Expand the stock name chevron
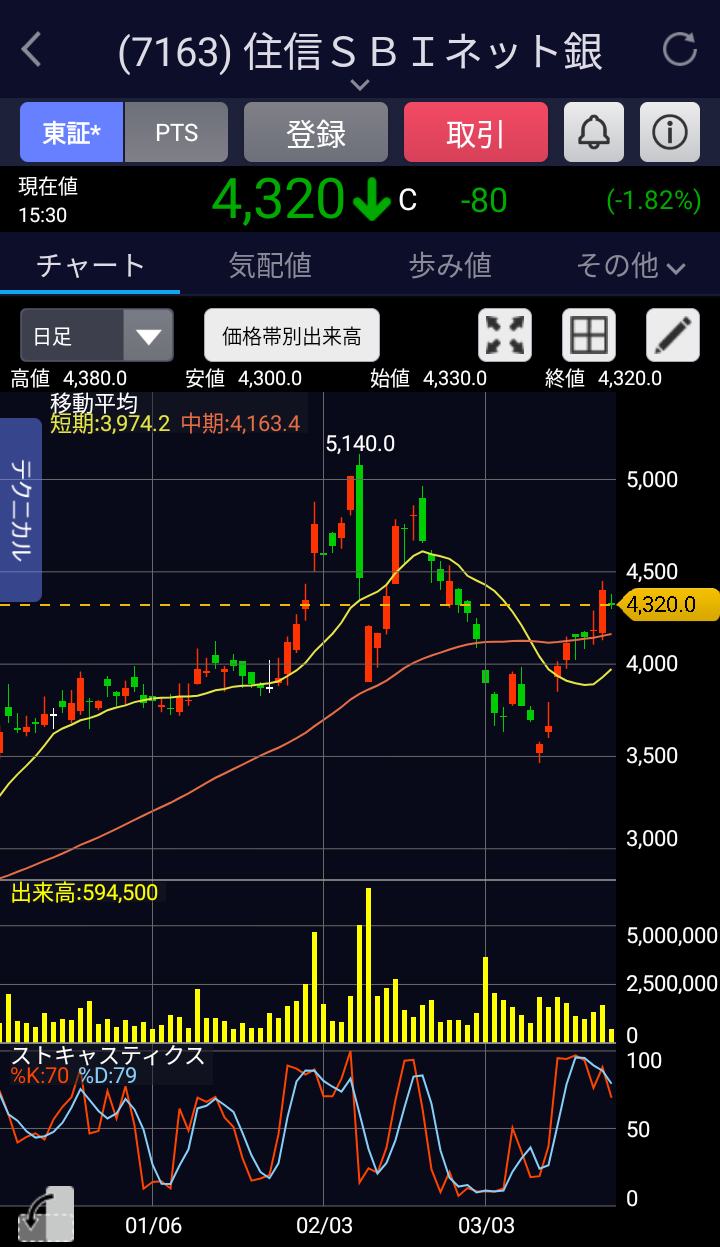 (360, 86)
